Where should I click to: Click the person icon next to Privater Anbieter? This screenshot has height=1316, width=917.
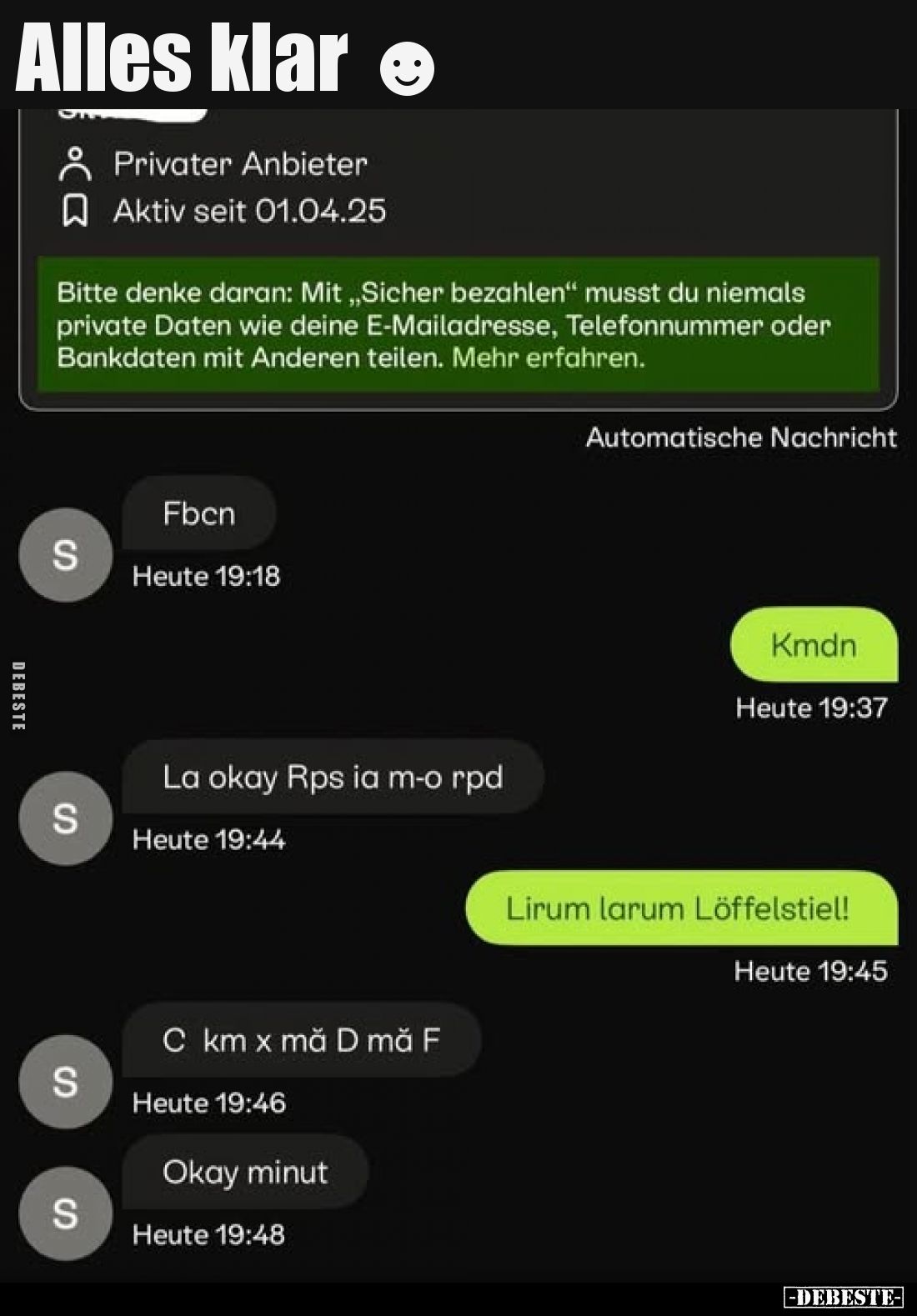coord(77,165)
